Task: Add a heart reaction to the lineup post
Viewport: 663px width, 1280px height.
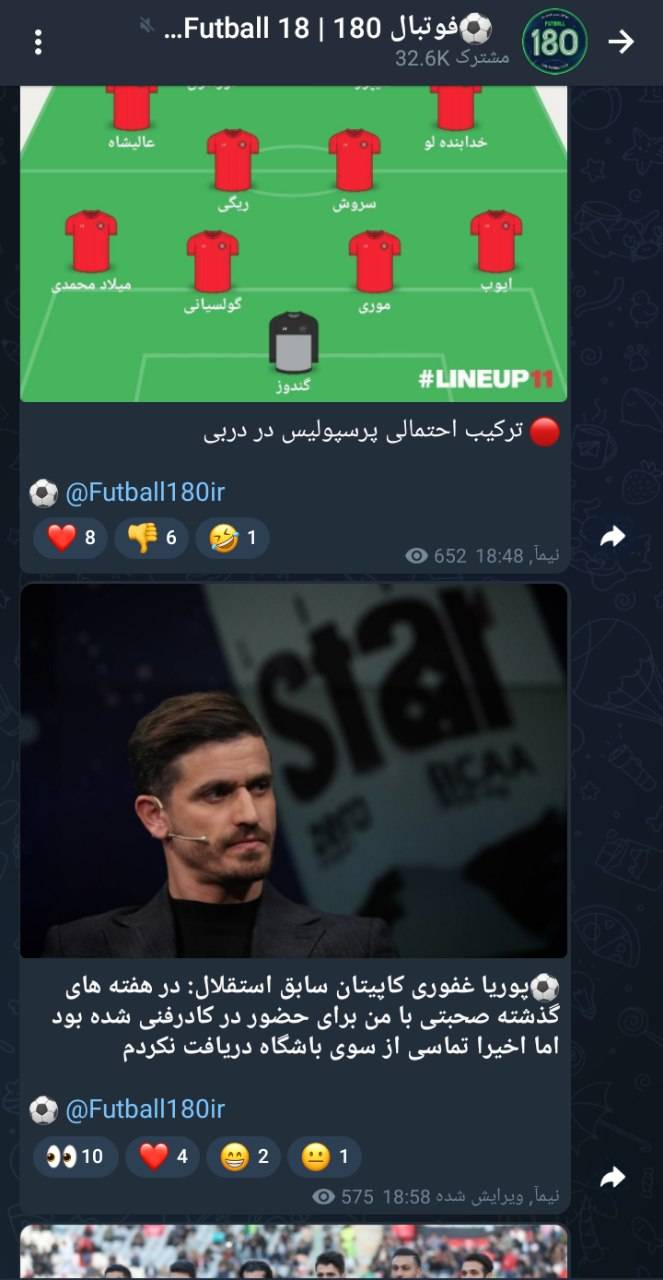Action: [71, 538]
